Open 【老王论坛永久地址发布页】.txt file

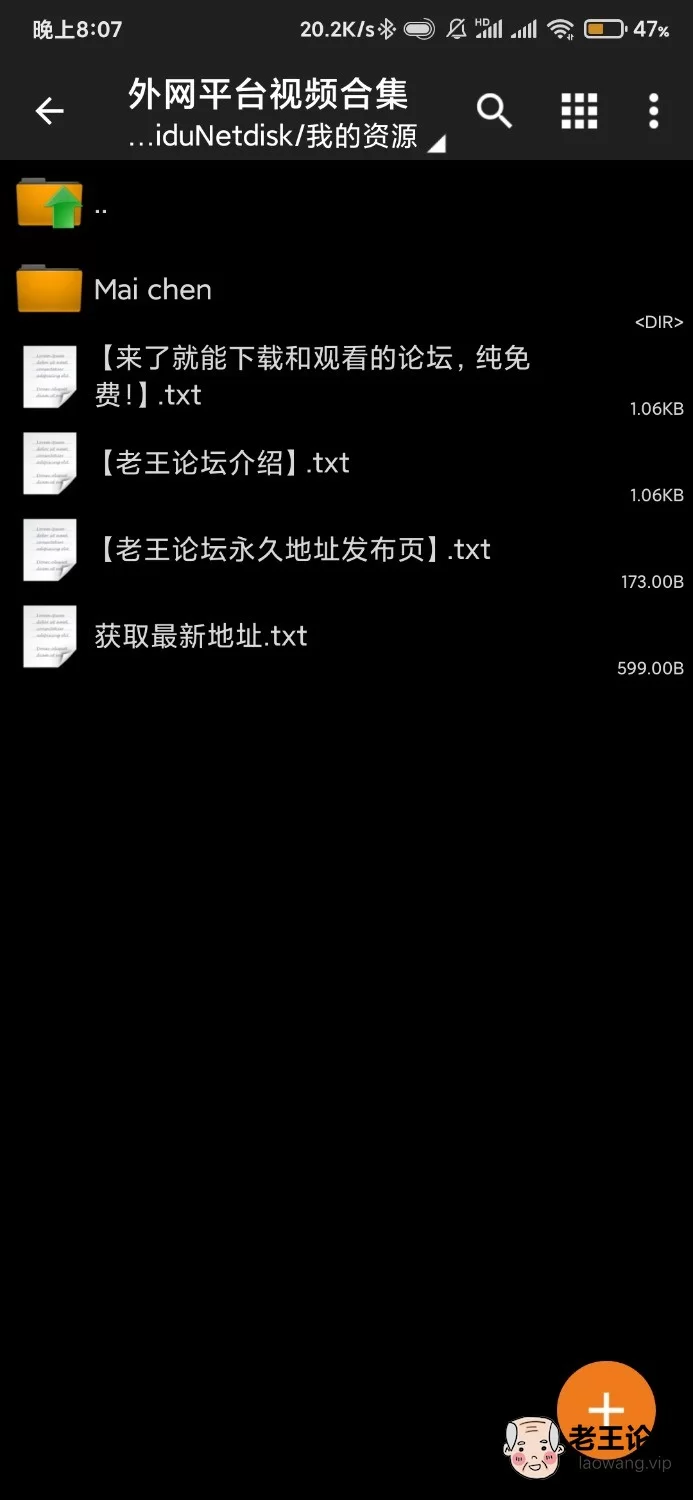pyautogui.click(x=292, y=550)
